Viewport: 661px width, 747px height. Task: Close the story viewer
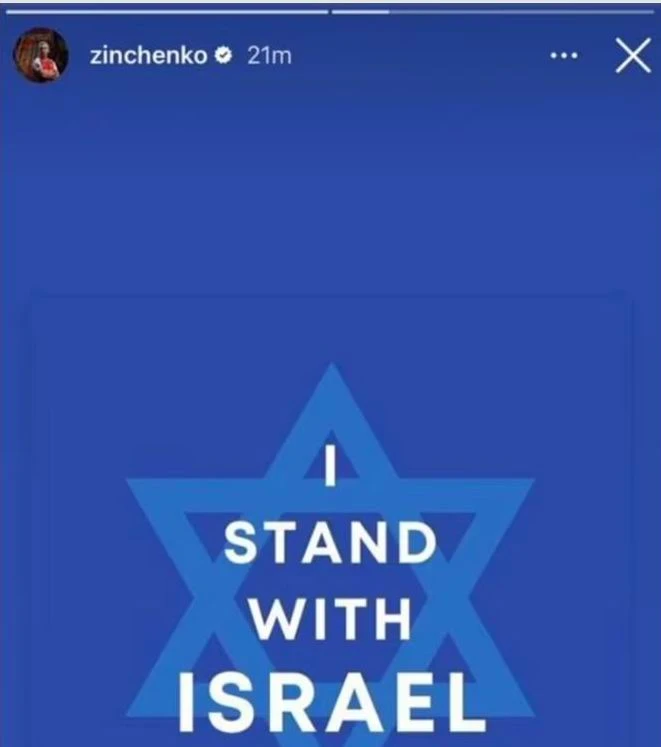click(x=632, y=56)
